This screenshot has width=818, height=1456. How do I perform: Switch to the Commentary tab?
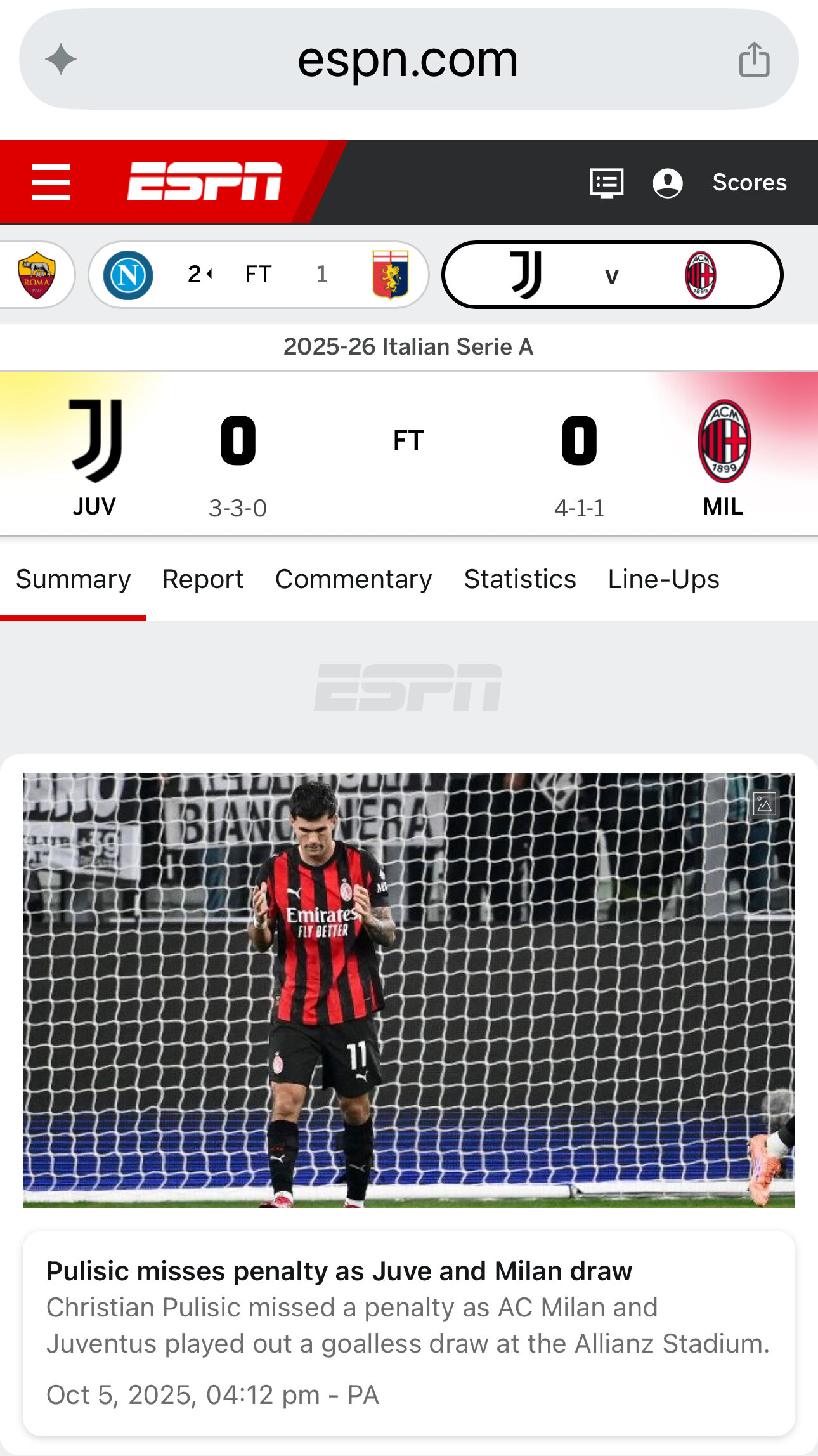[x=353, y=579]
